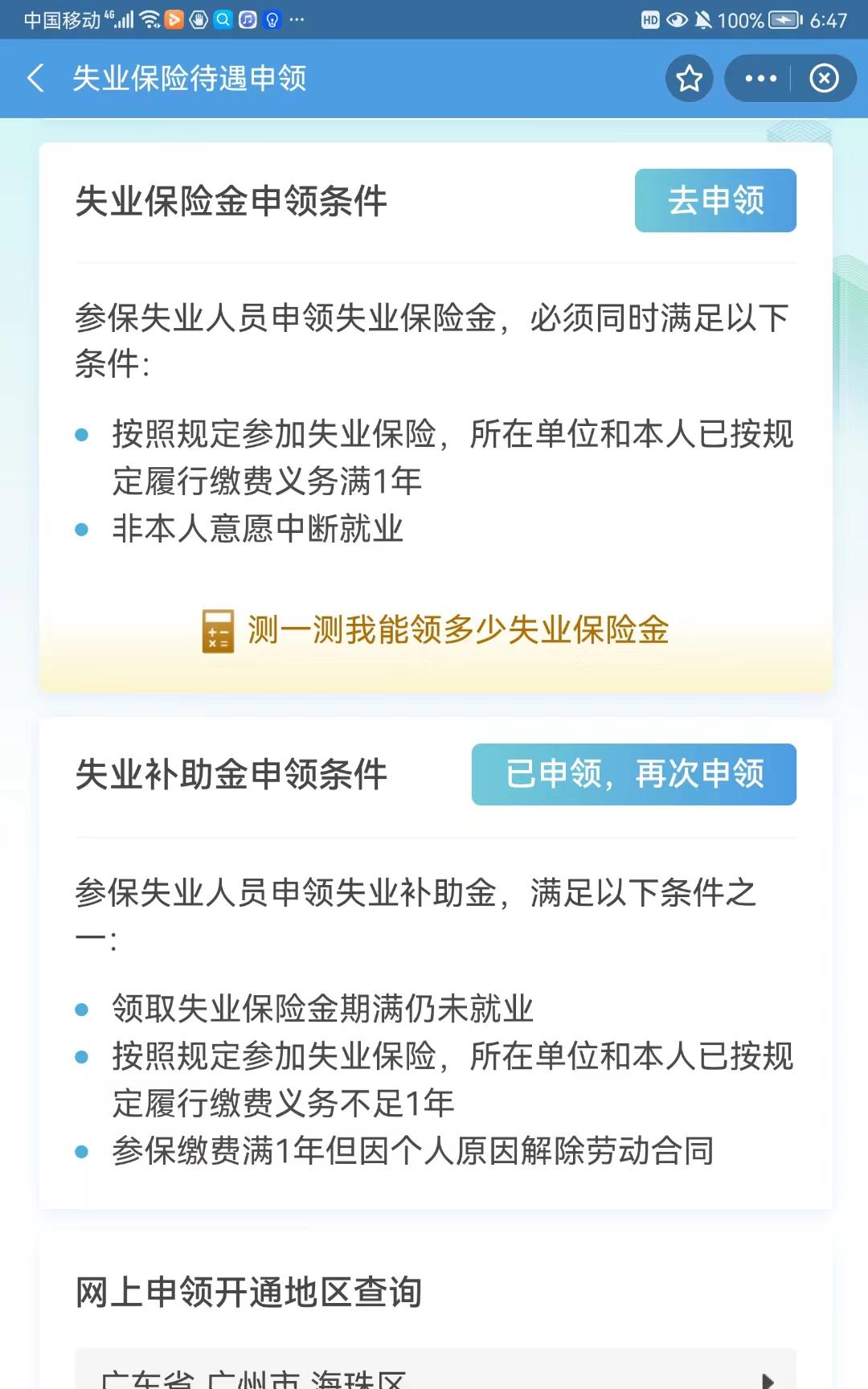
Task: Tap the star to favorite this mini program
Action: (x=689, y=78)
